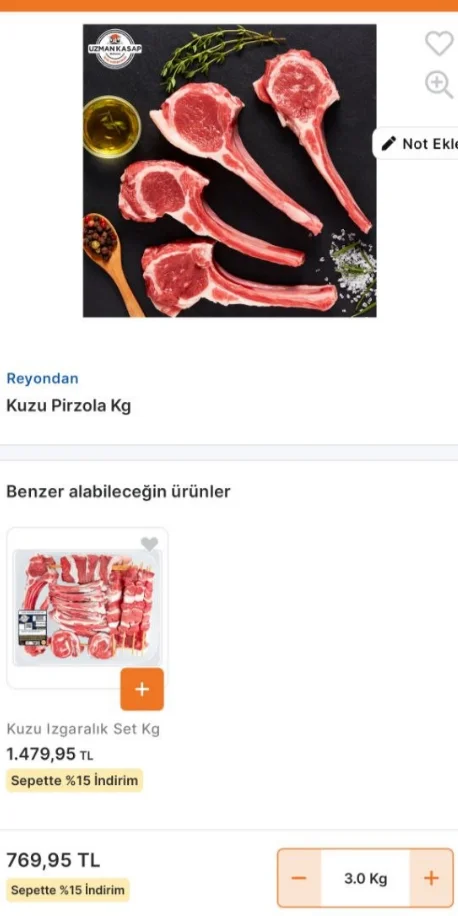This screenshot has width=458, height=916.
Task: Add Kuzu Izgaralık Set to the cart
Action: pyautogui.click(x=142, y=689)
